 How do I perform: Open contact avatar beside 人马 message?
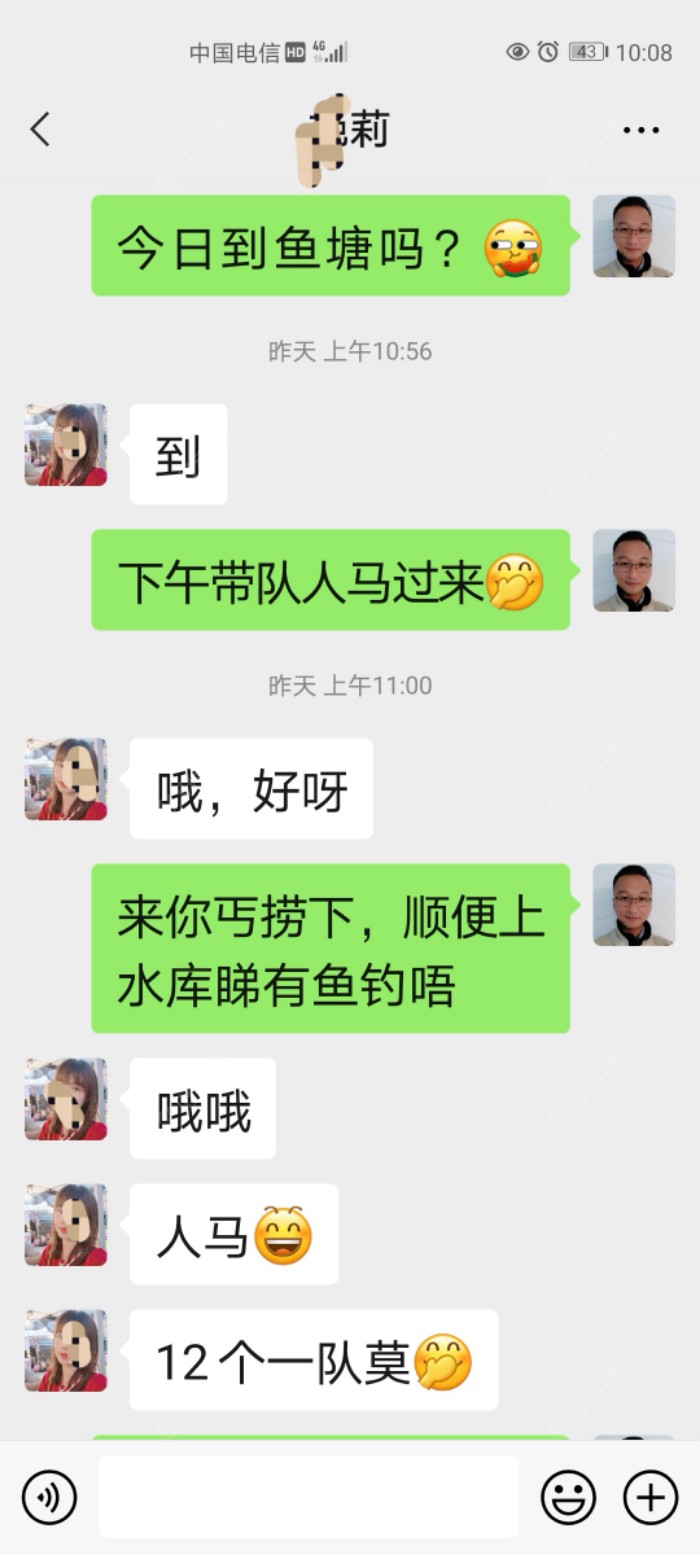(x=66, y=1225)
